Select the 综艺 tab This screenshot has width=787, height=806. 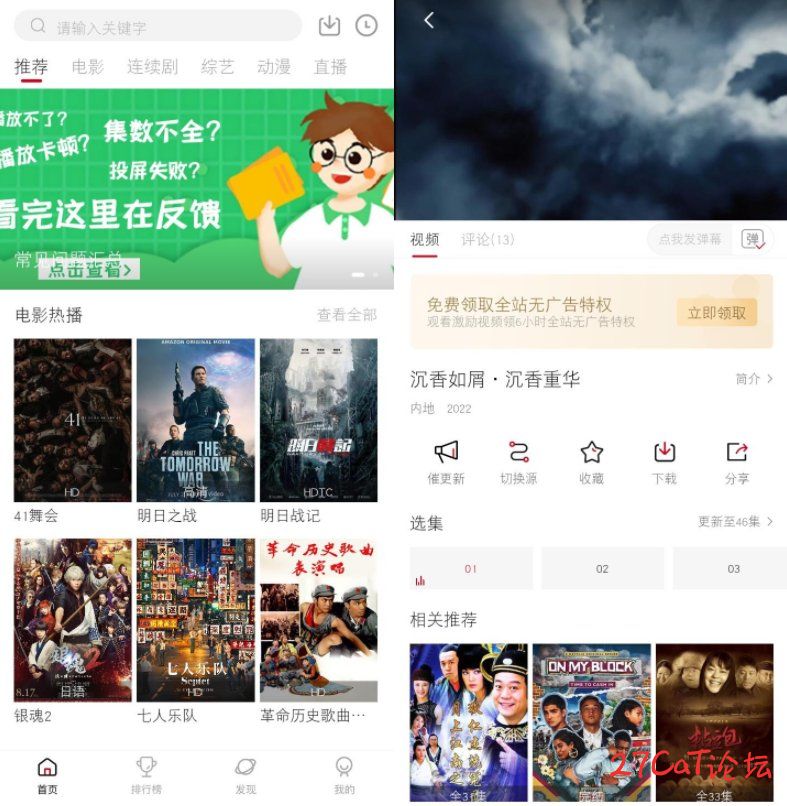coord(217,67)
